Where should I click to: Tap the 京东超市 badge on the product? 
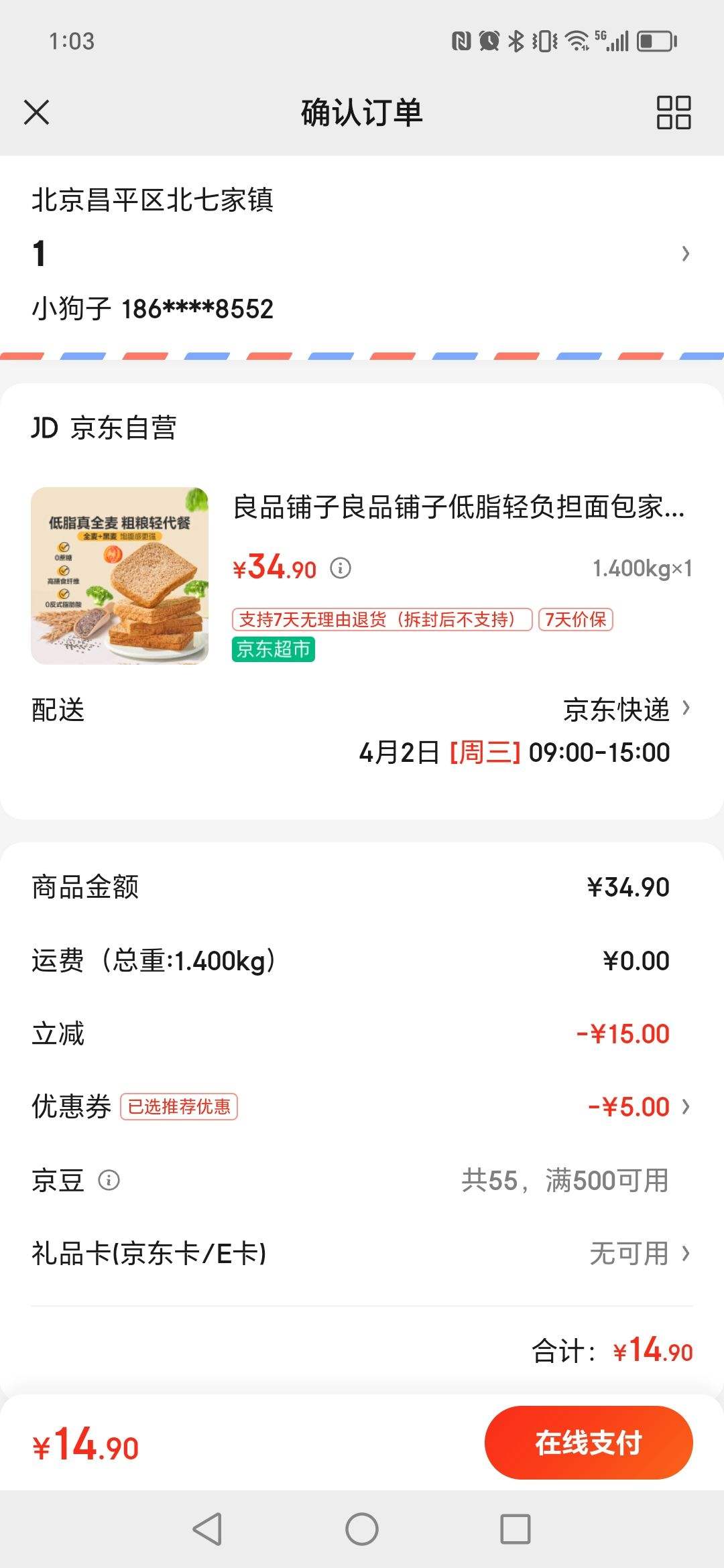click(x=272, y=650)
